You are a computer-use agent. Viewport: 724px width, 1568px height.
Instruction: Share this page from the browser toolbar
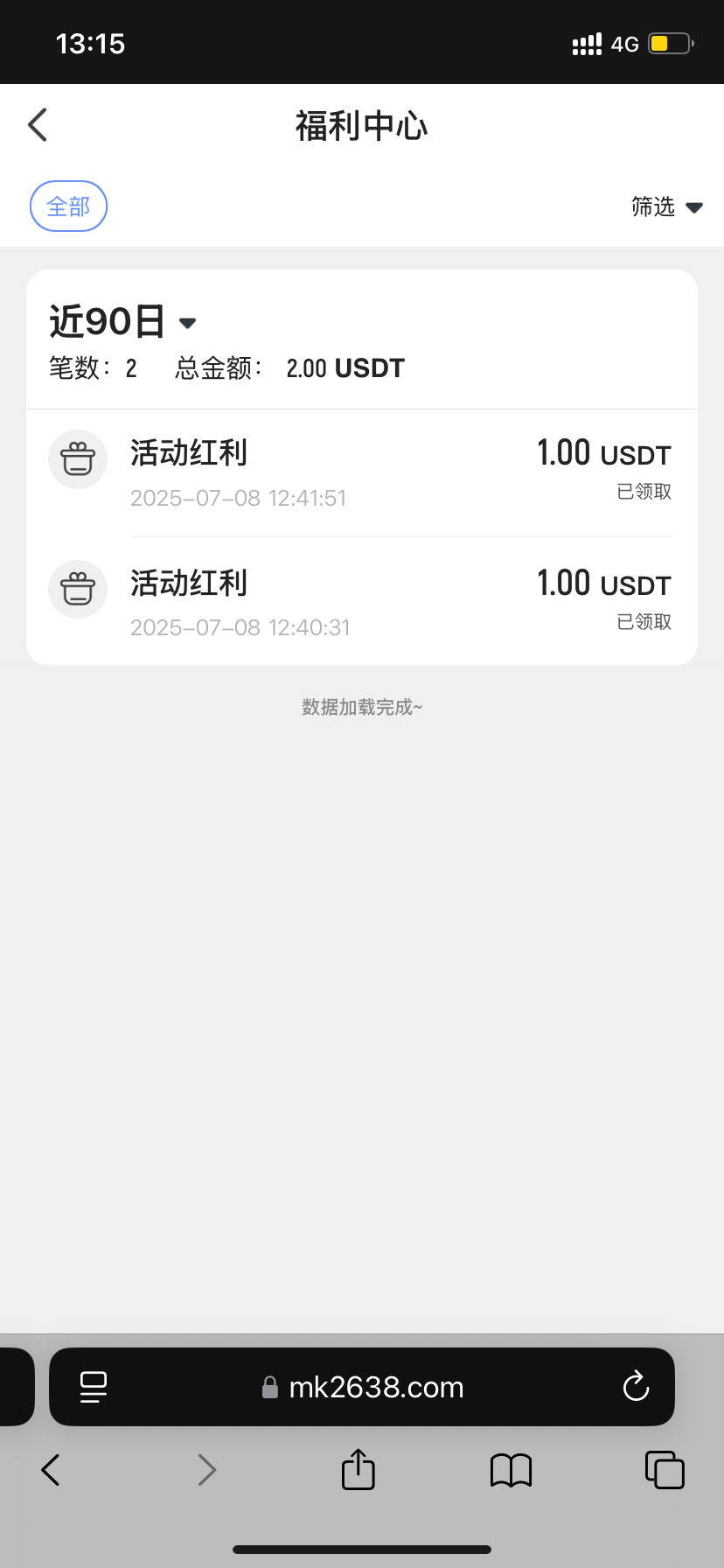(358, 1469)
